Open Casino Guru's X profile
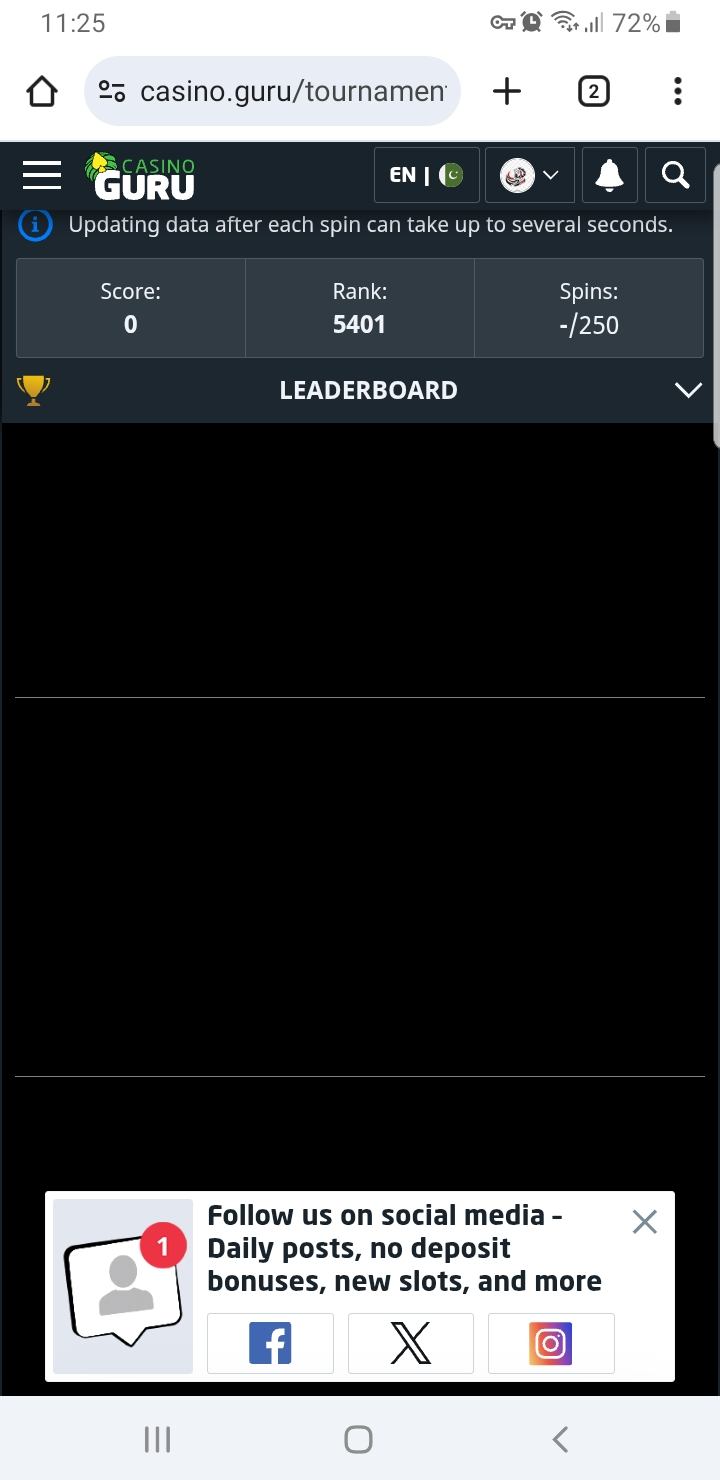Viewport: 720px width, 1480px height. pos(410,1343)
